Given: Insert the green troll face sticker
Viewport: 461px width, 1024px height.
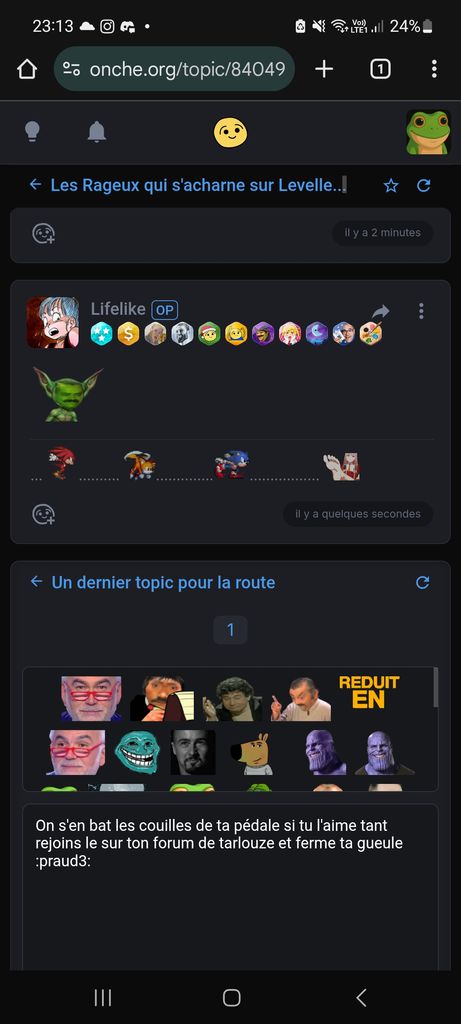Looking at the screenshot, I should point(136,752).
